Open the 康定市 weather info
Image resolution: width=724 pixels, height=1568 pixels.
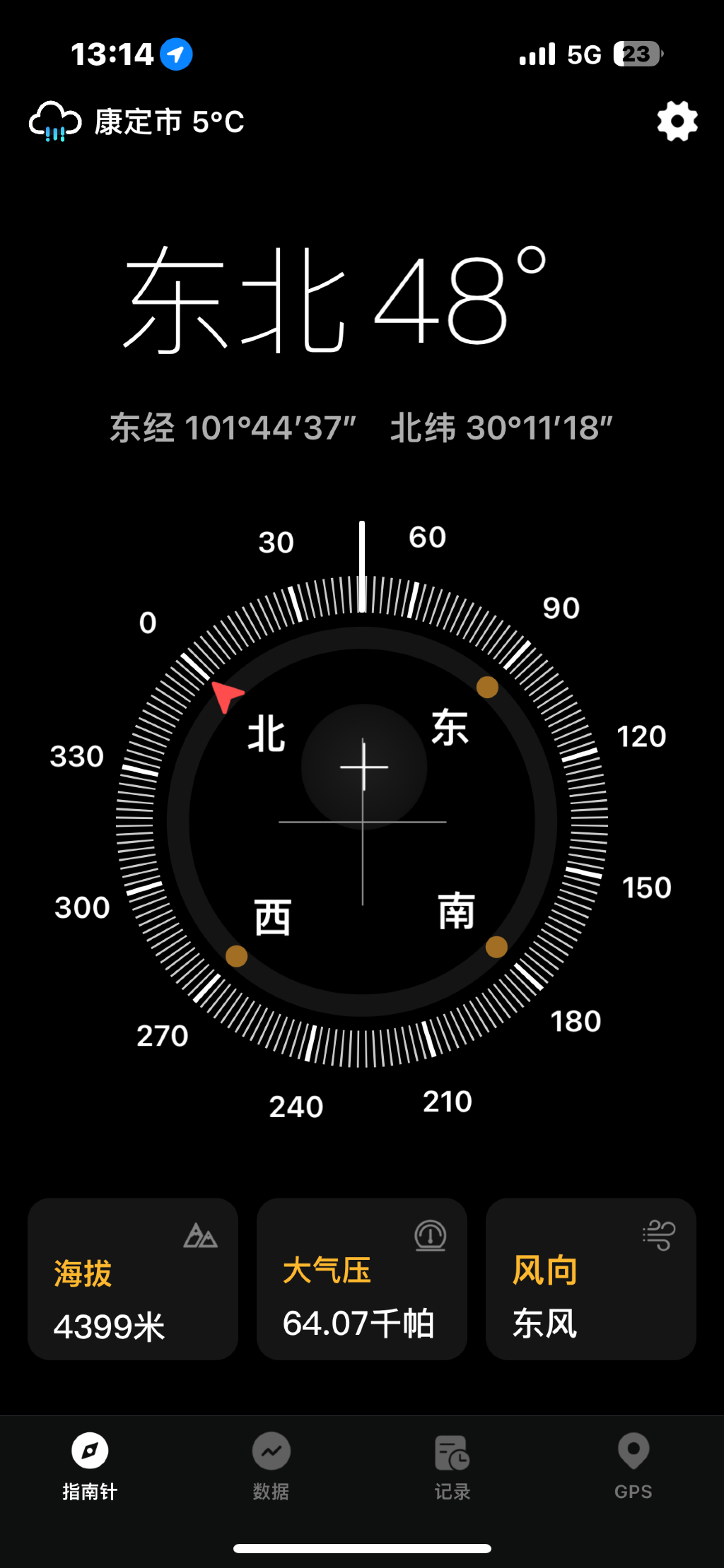coord(136,122)
